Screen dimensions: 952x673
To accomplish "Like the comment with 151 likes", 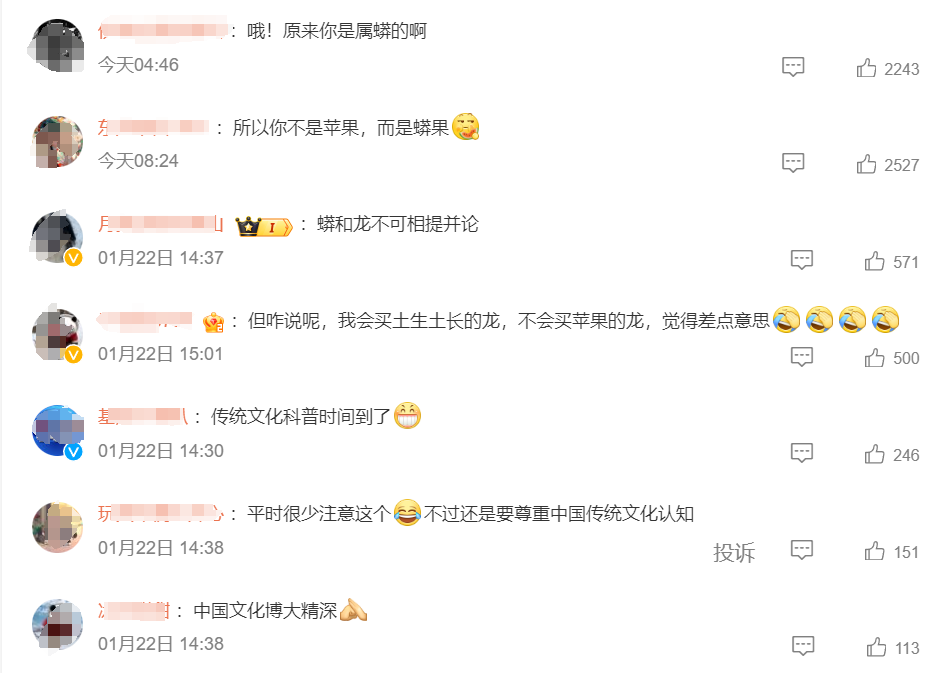I will pyautogui.click(x=875, y=551).
